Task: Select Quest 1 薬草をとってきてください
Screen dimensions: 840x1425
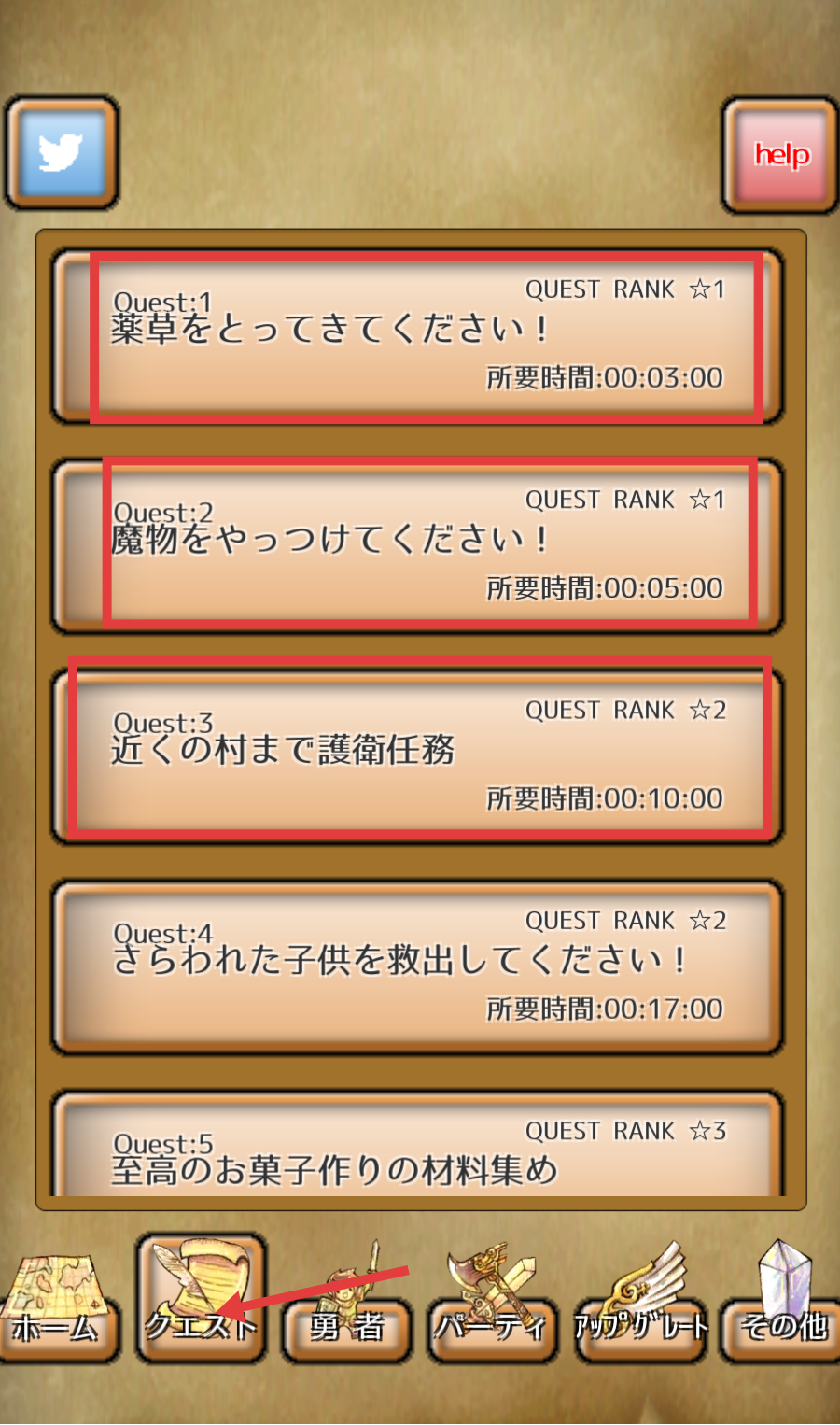Action: pyautogui.click(x=417, y=336)
